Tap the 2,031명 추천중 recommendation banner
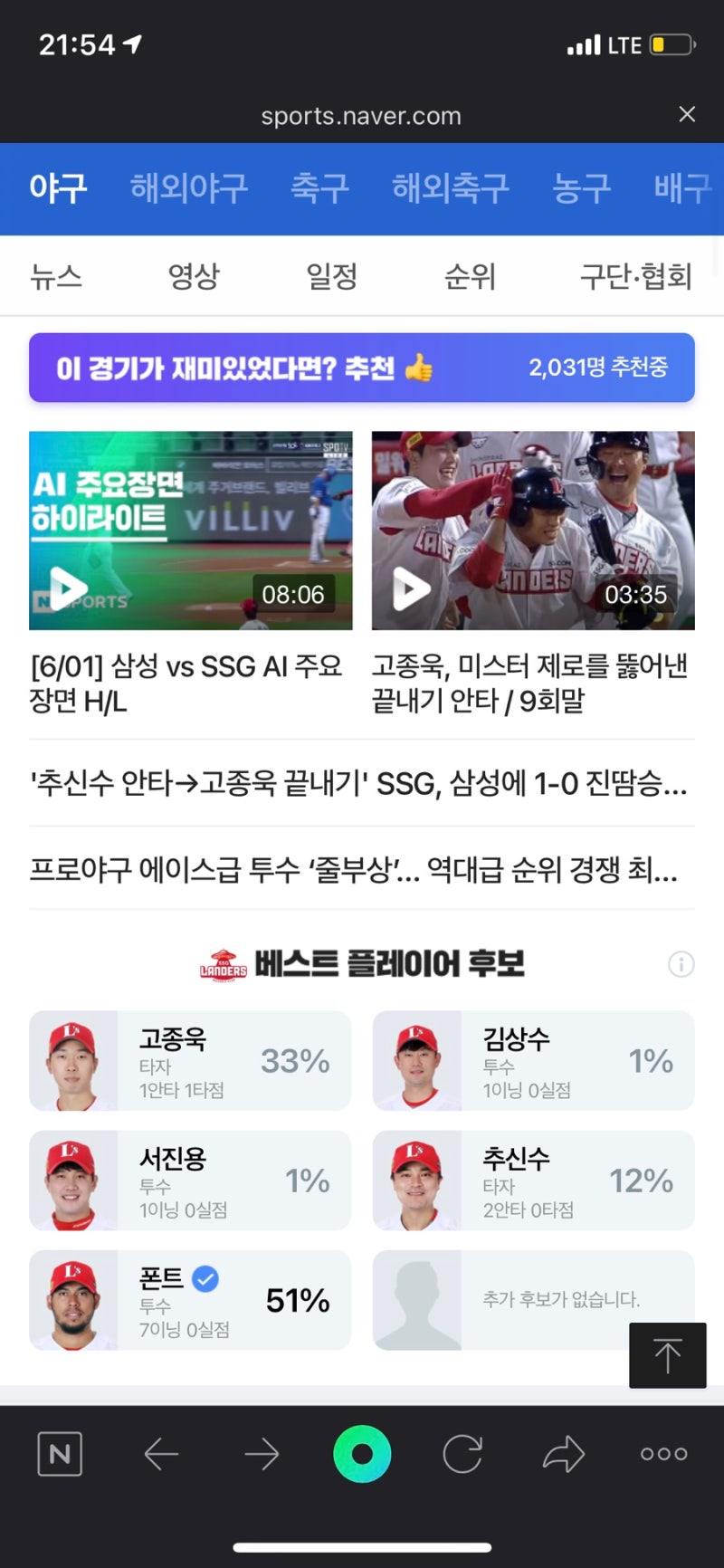Viewport: 724px width, 1568px height. click(x=362, y=368)
